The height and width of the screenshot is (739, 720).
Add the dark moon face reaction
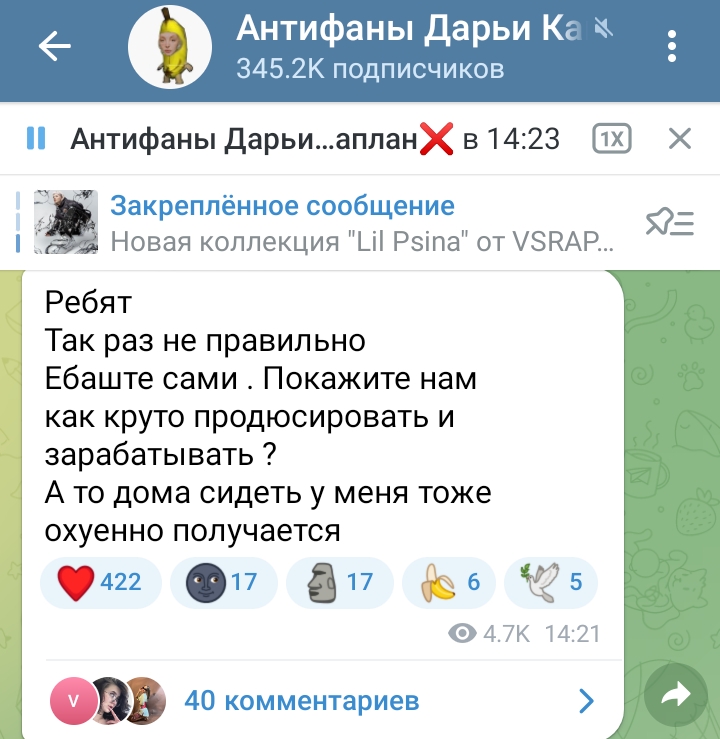223,582
